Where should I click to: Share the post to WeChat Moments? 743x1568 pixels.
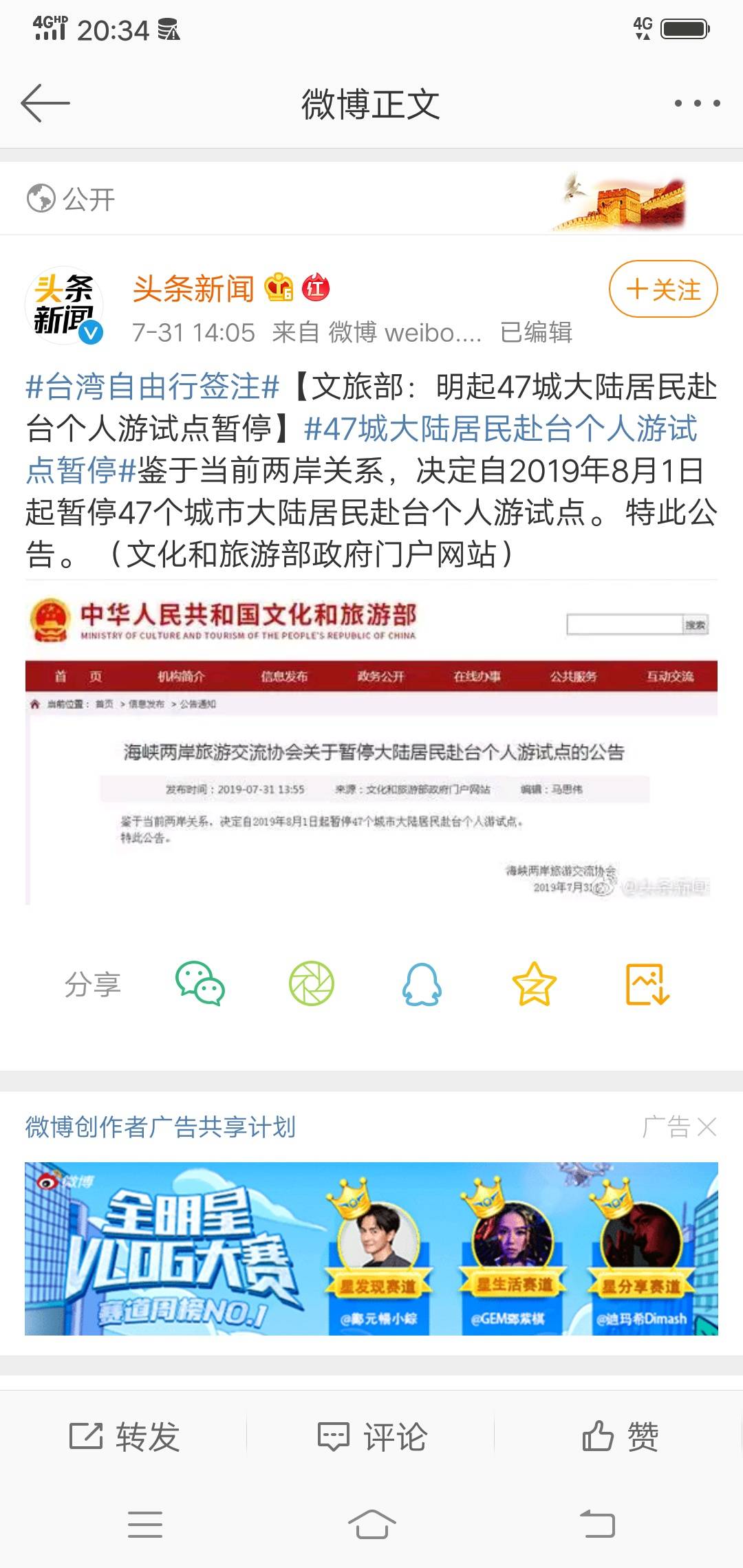click(311, 983)
